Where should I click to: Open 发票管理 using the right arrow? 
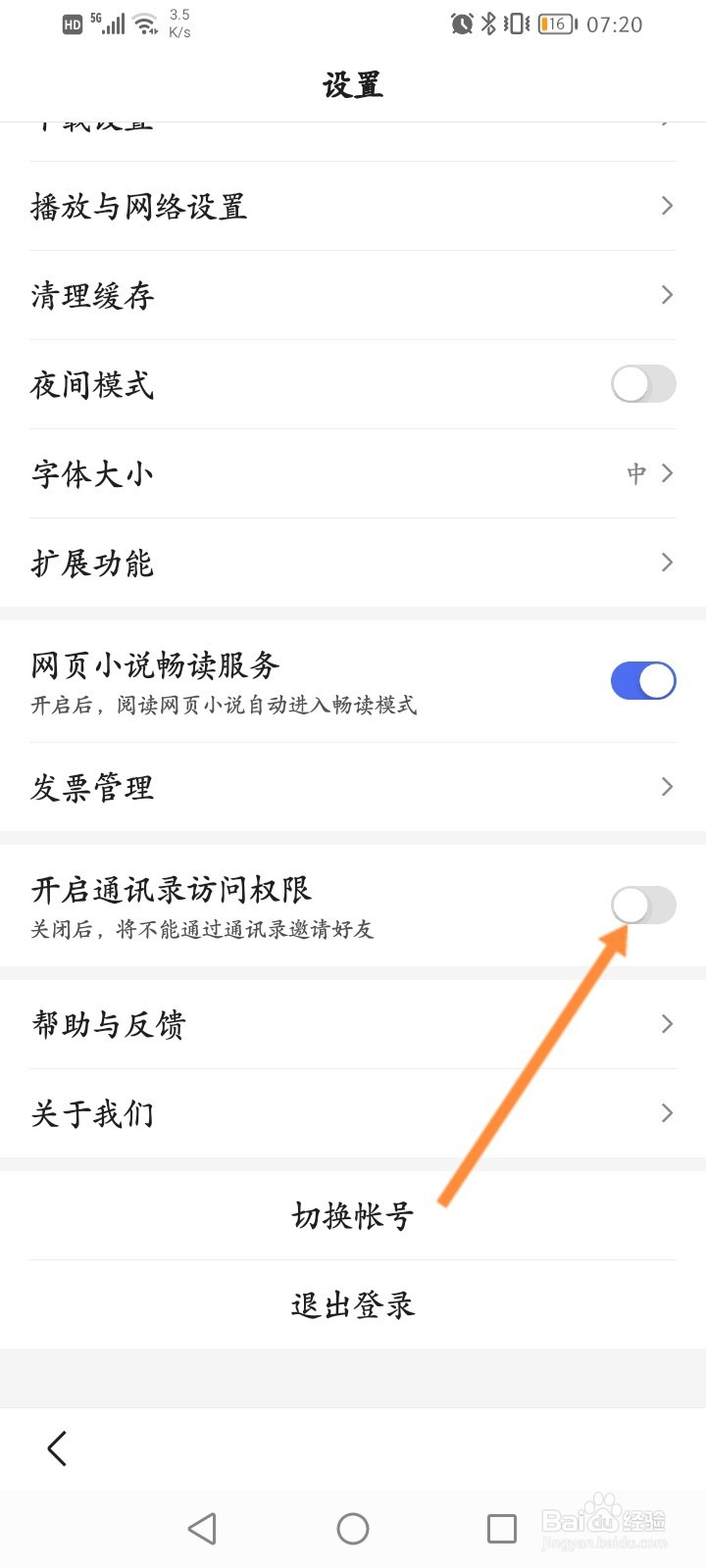pos(667,787)
